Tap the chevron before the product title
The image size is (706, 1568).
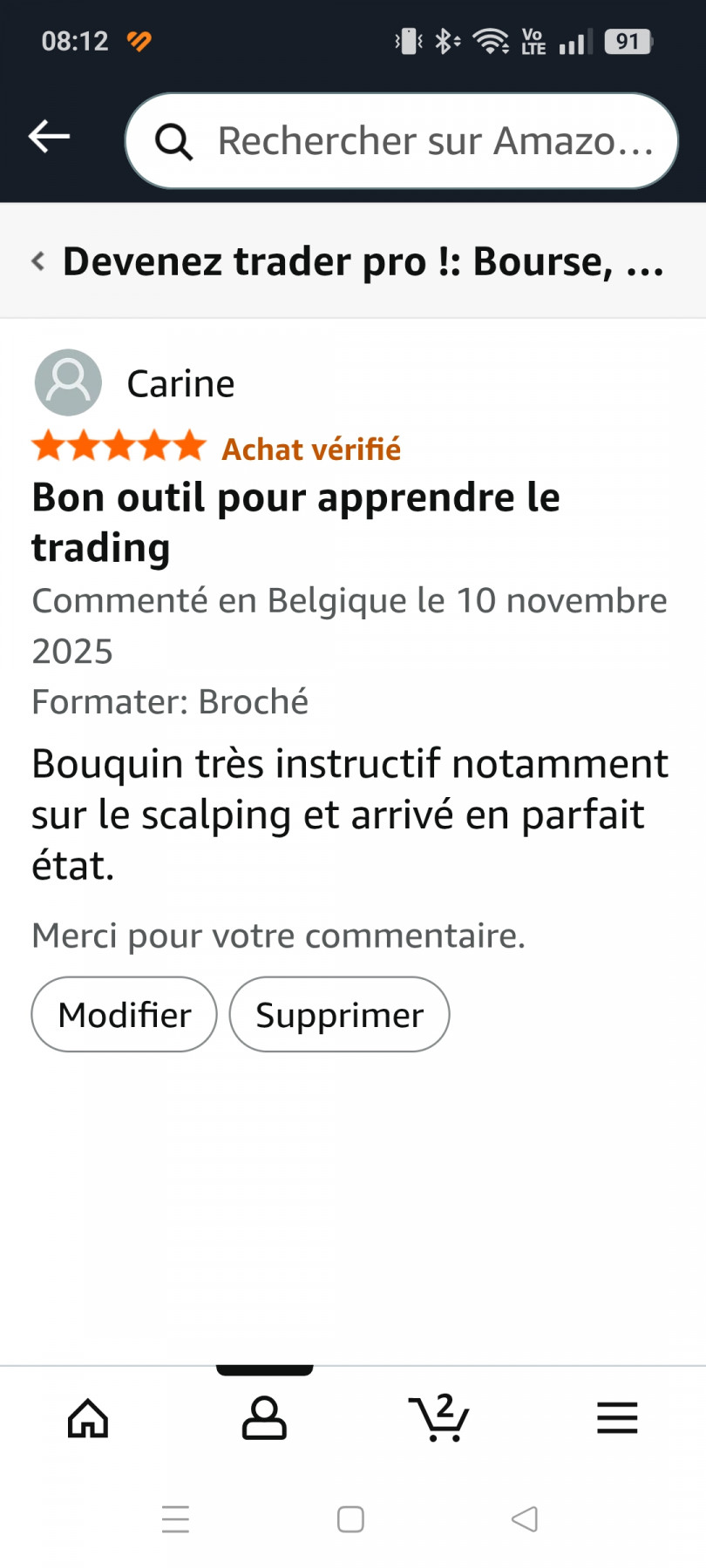pyautogui.click(x=38, y=260)
